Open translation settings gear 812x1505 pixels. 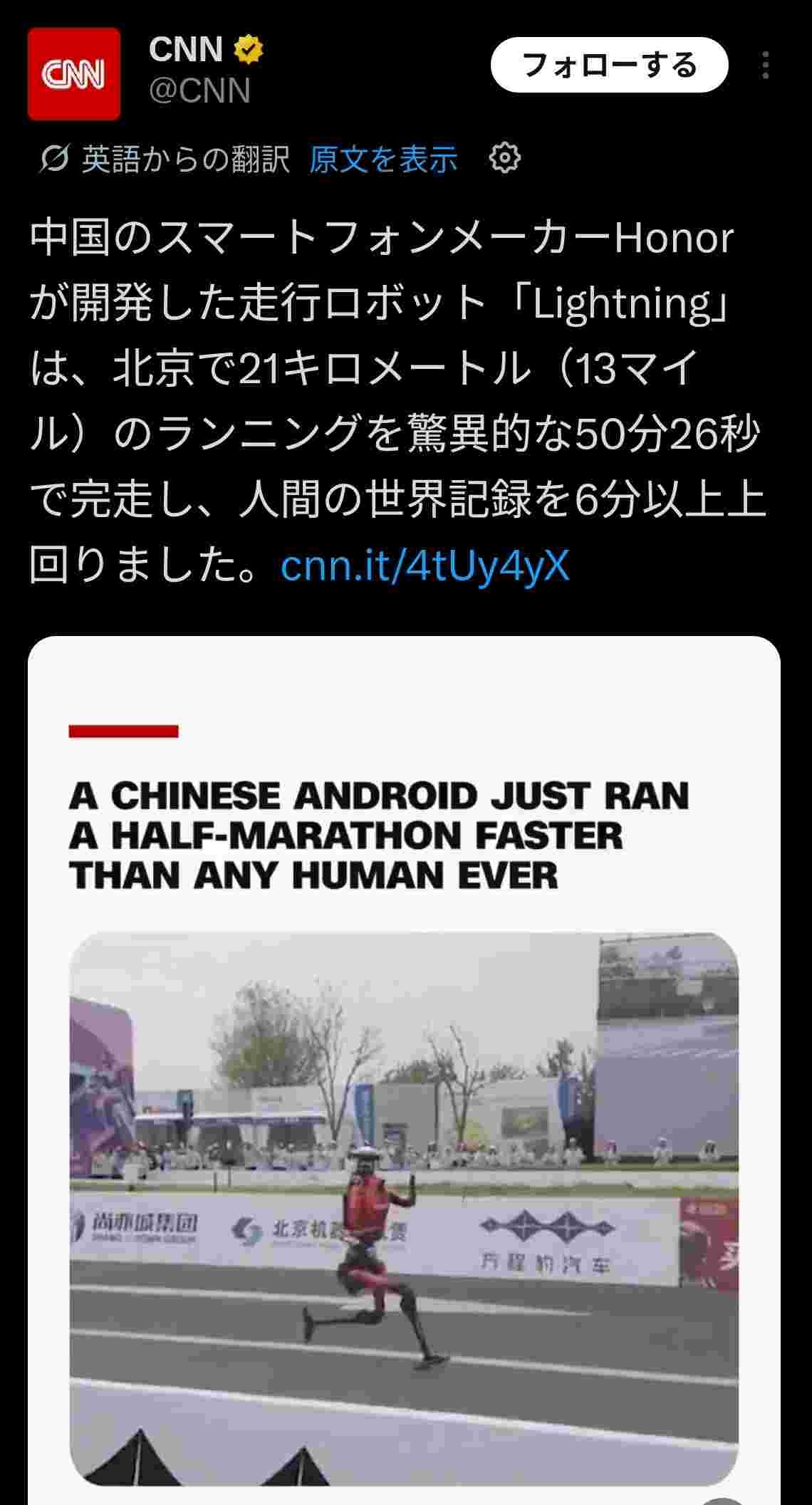505,157
